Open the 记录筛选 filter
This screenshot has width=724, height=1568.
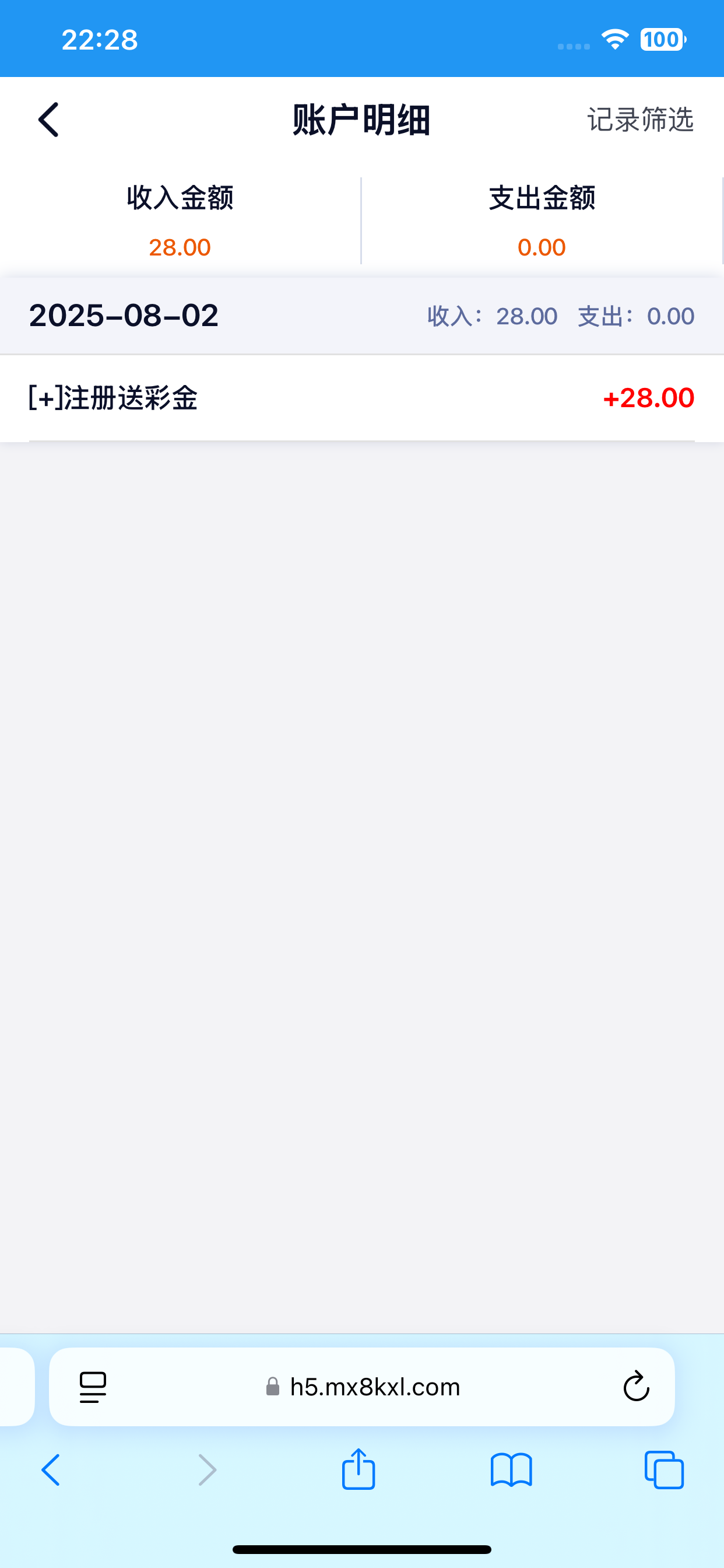tap(639, 120)
